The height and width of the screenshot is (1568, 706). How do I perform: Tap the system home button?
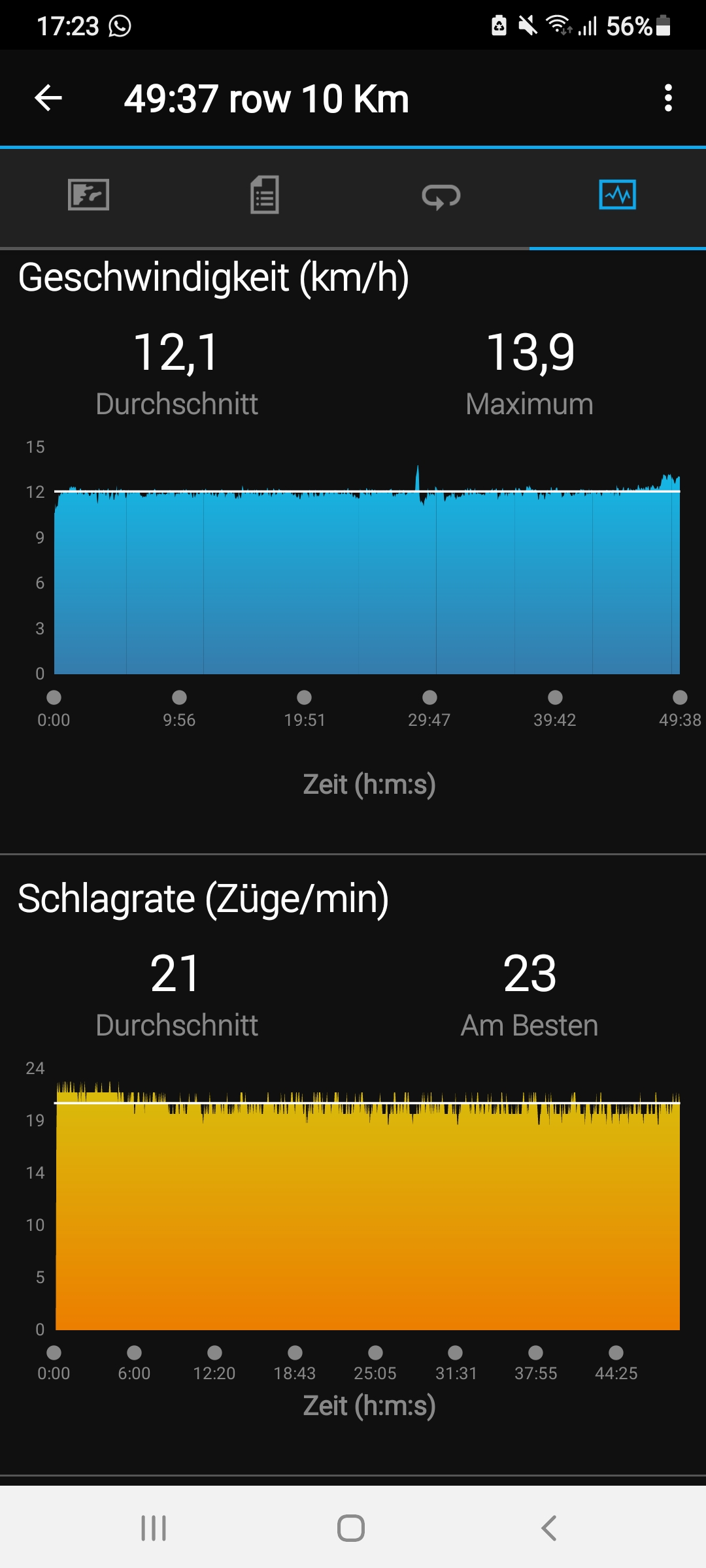point(351,1528)
